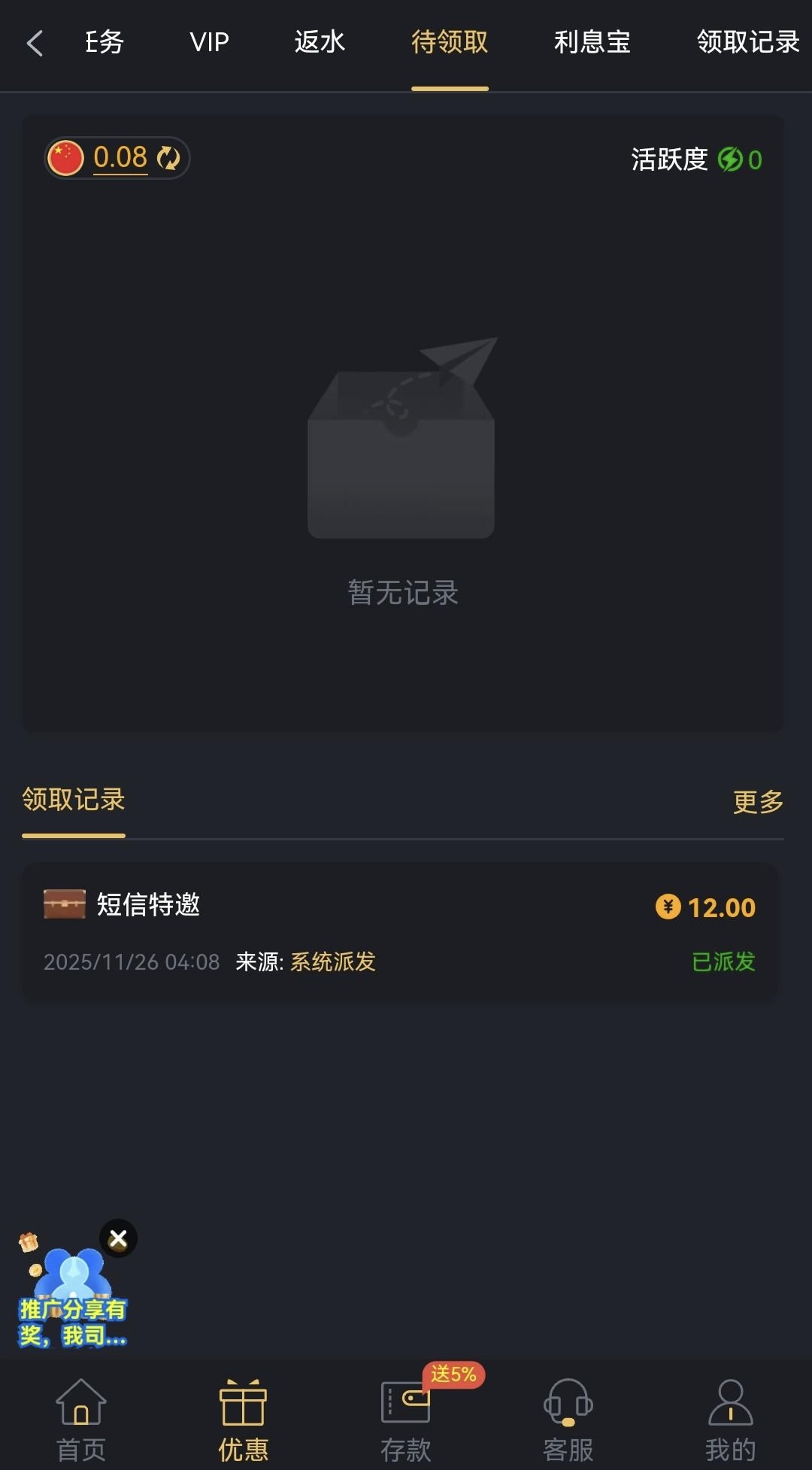Viewport: 812px width, 1470px height.
Task: Switch to the VIP tab
Action: click(209, 43)
